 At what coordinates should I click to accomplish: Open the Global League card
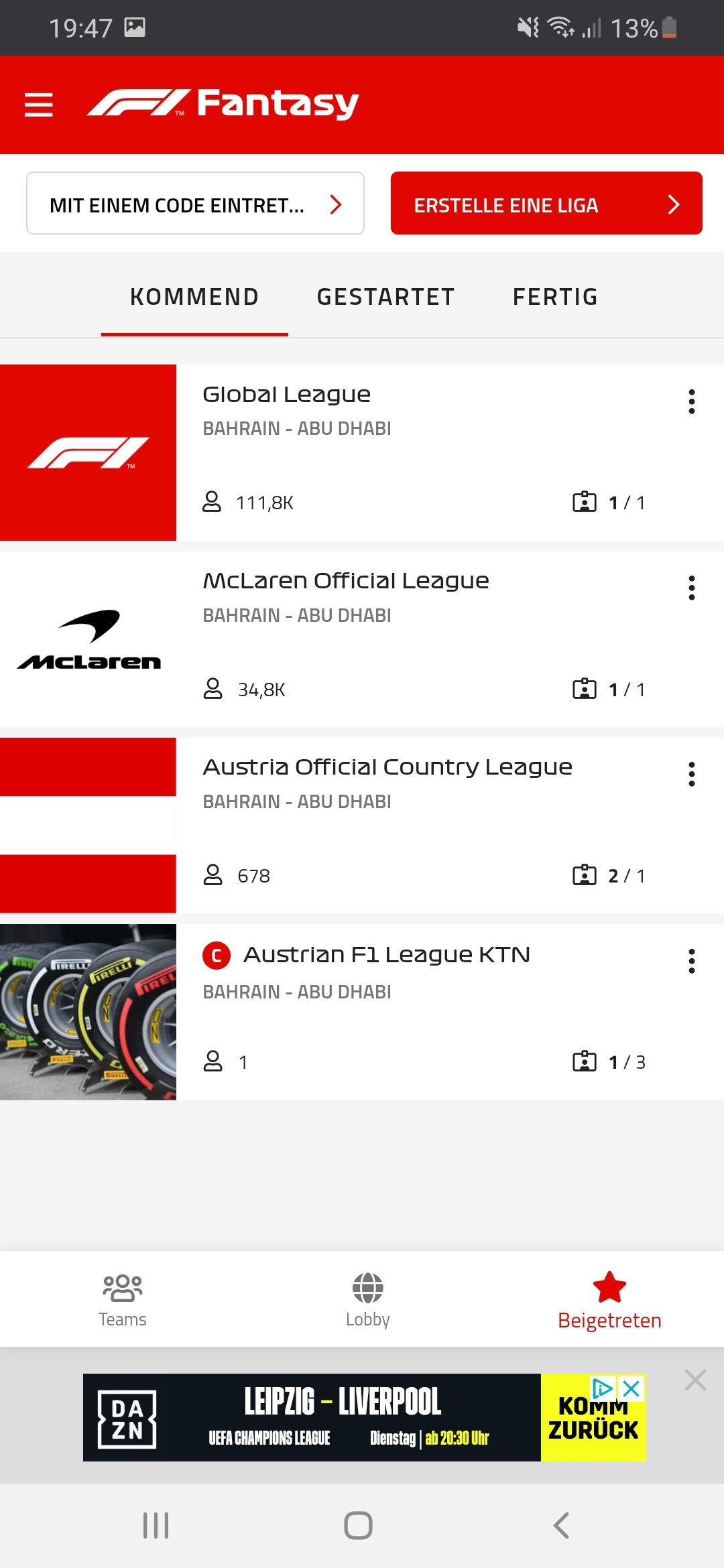tap(362, 452)
